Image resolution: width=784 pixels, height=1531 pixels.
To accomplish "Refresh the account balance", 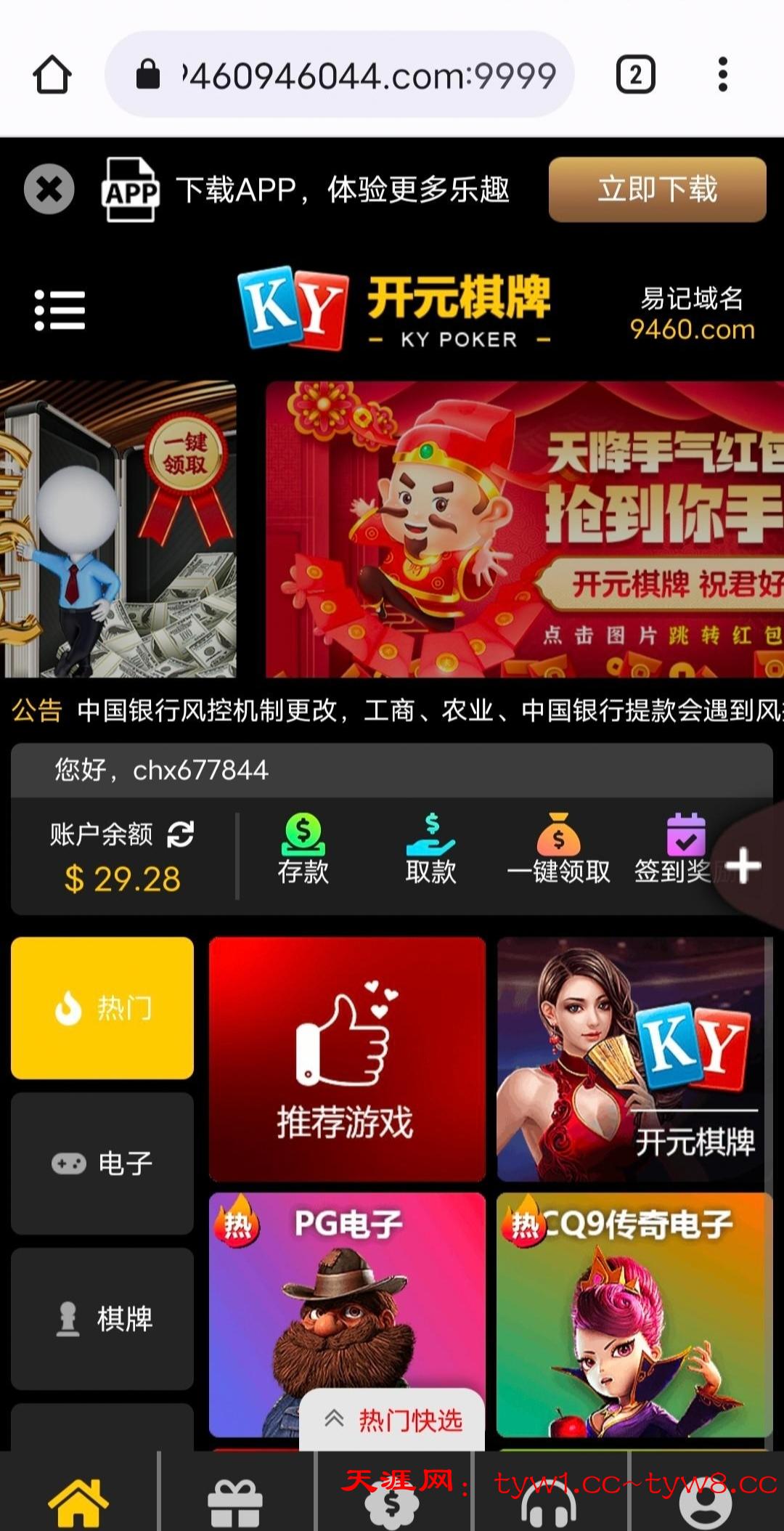I will pos(180,834).
